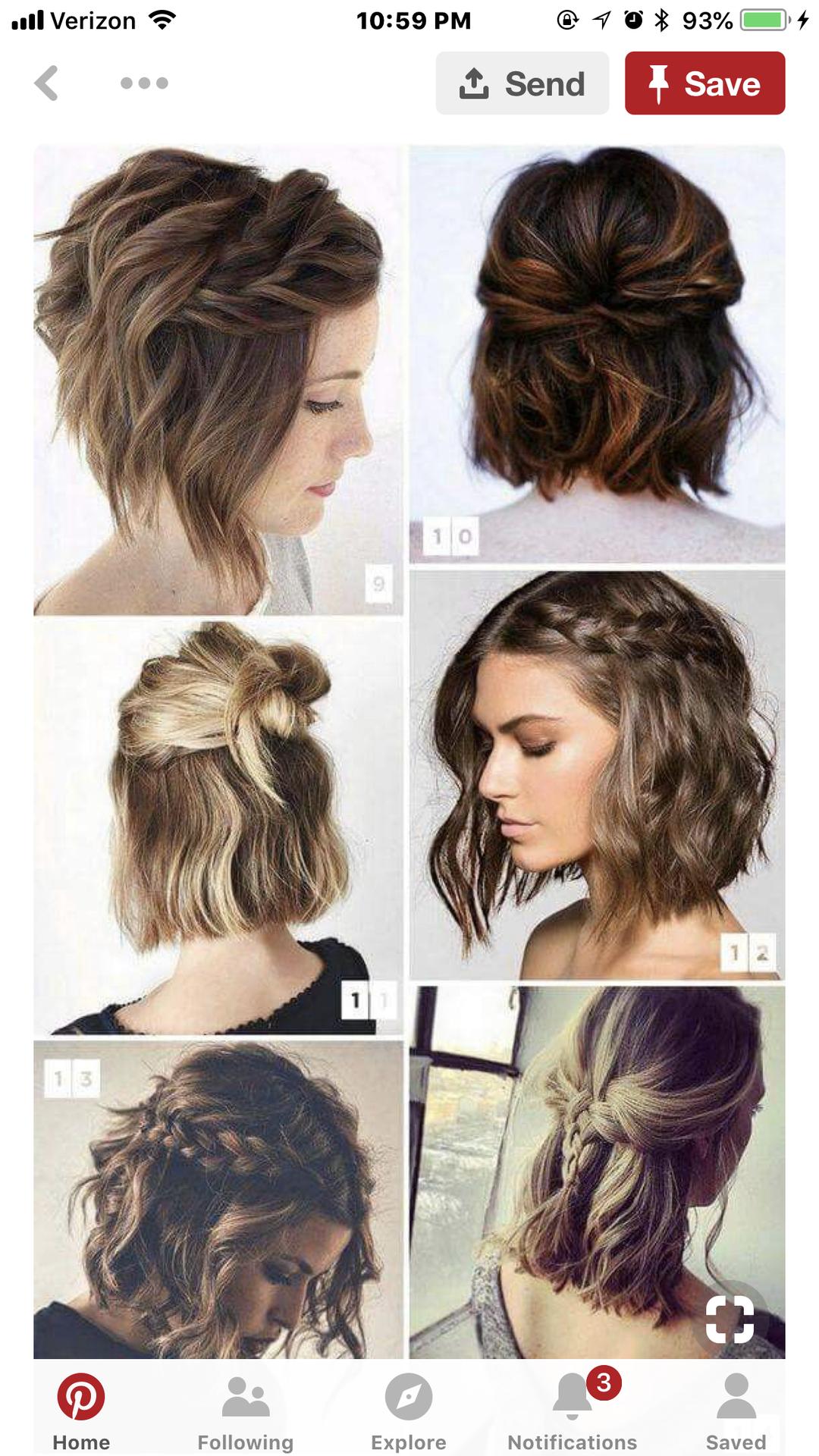Open the hairstyles collage pin image
The image size is (819, 1456).
pos(409,751)
